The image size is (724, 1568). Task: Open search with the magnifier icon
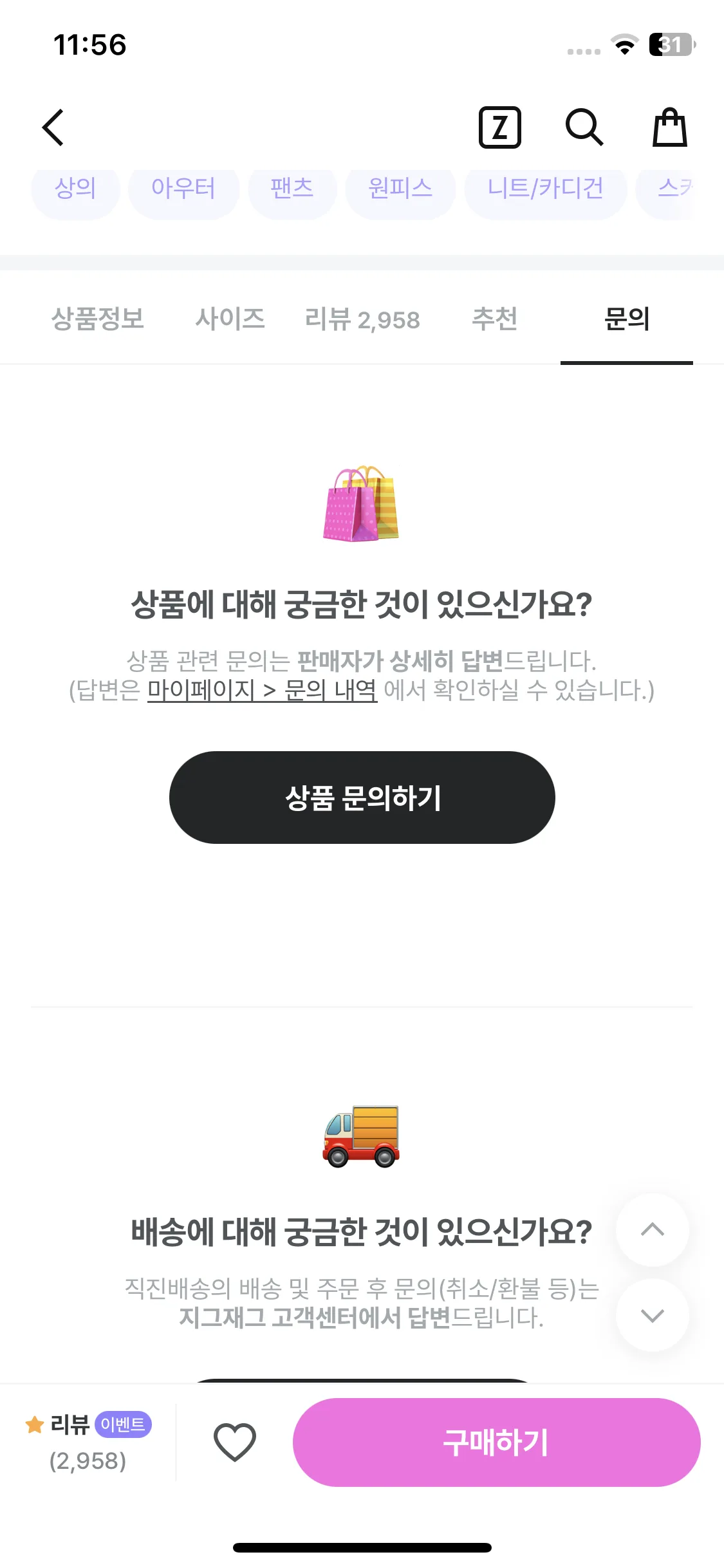click(584, 127)
